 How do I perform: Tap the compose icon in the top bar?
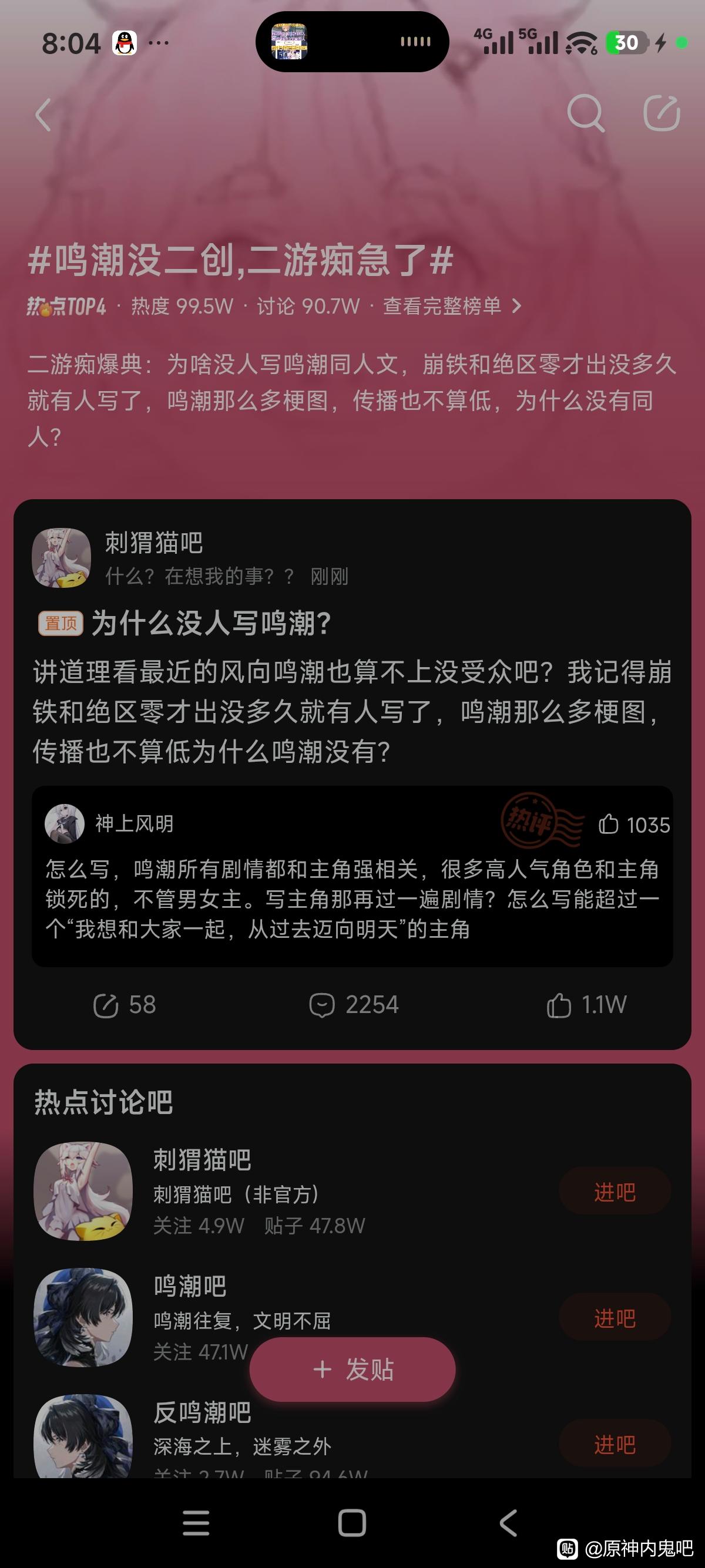662,113
